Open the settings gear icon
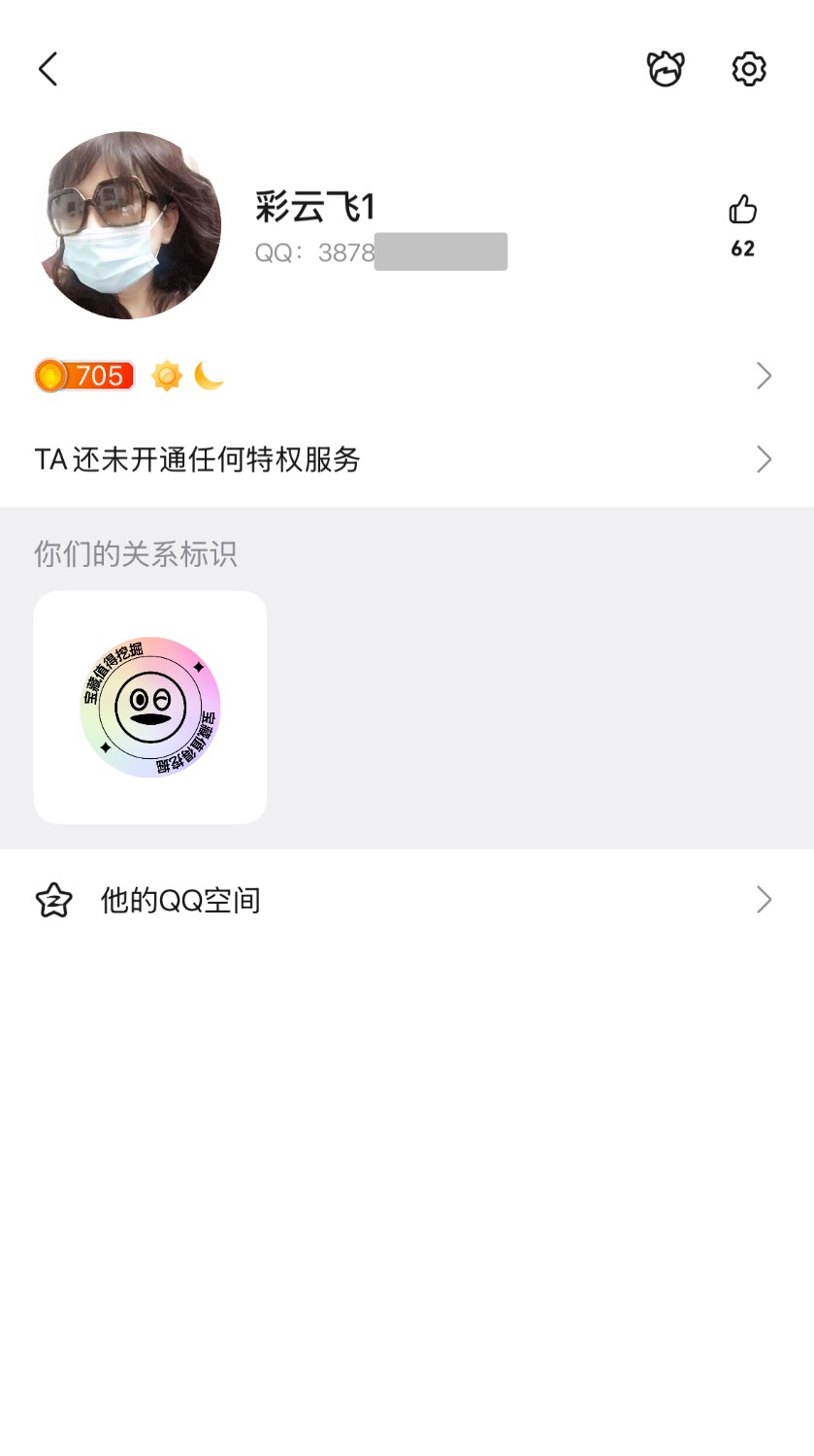Image resolution: width=814 pixels, height=1456 pixels. [x=749, y=69]
